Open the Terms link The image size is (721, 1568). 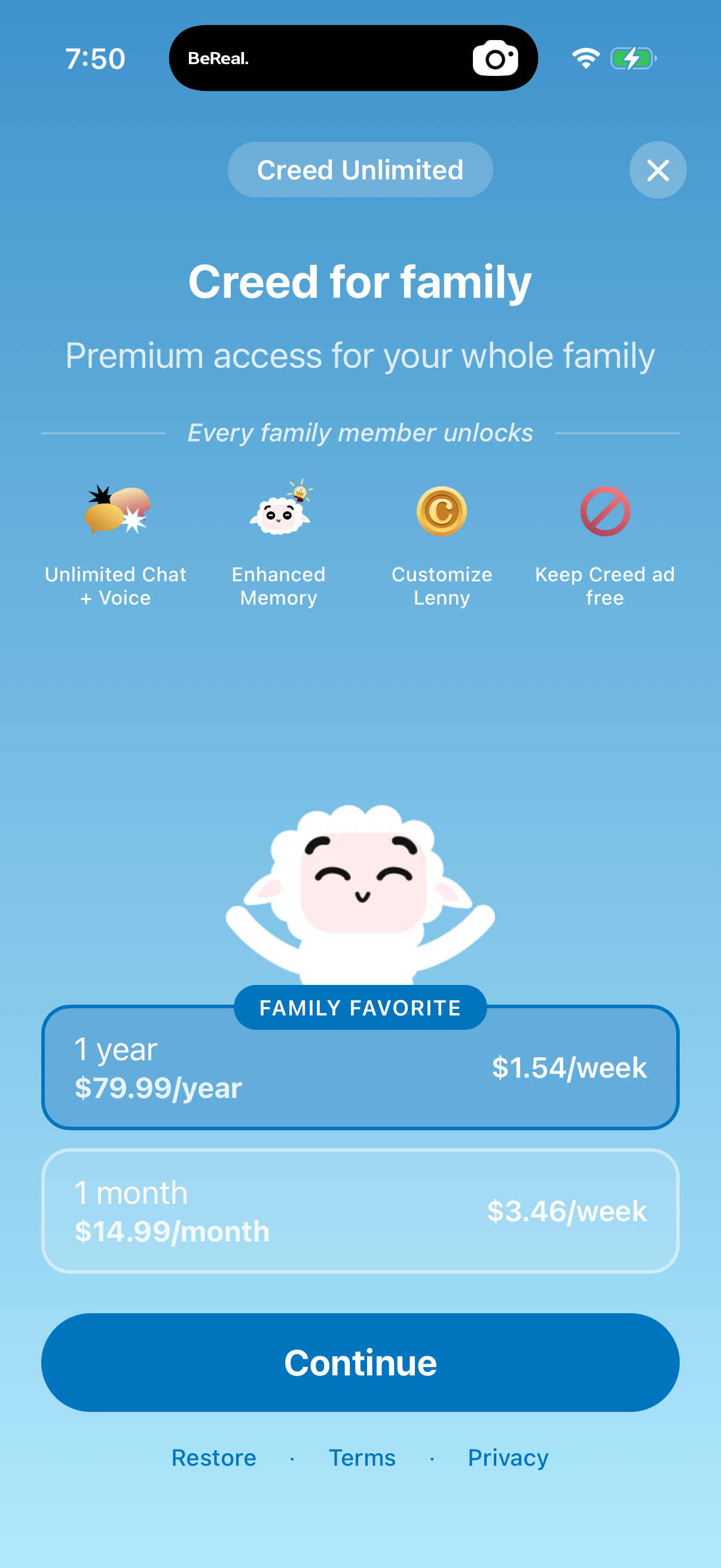(362, 1458)
